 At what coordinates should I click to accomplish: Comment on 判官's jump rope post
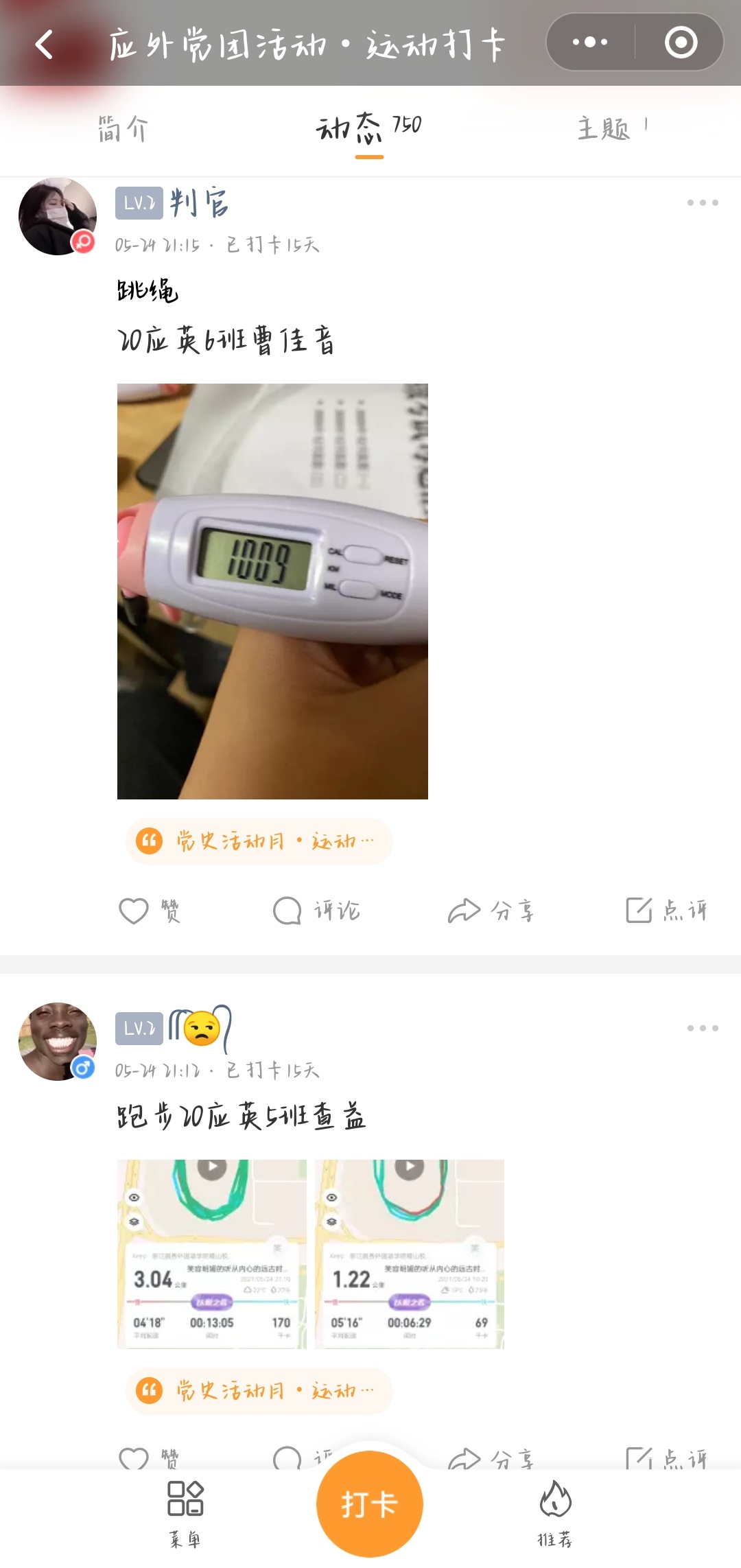pos(317,911)
